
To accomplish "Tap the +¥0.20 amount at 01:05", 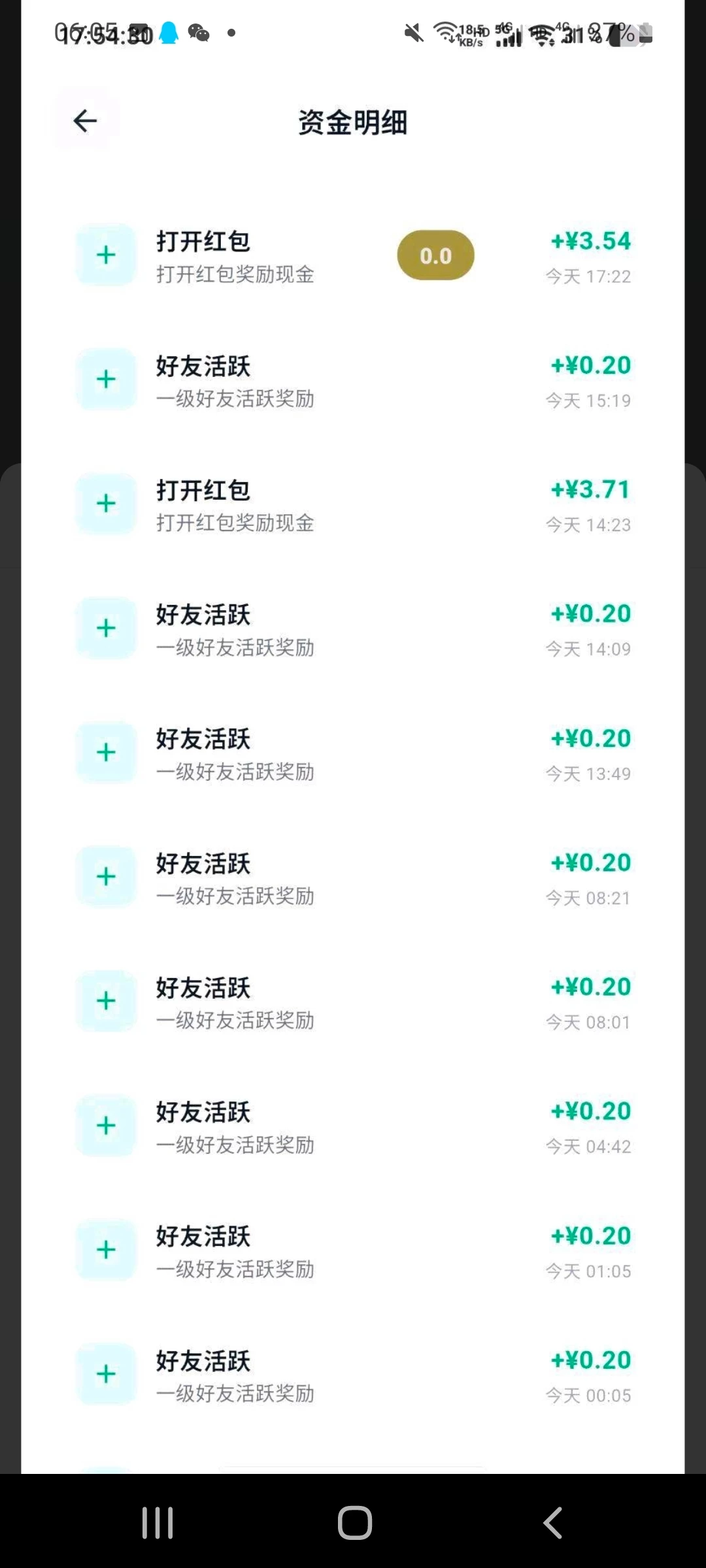I will pos(590,1234).
